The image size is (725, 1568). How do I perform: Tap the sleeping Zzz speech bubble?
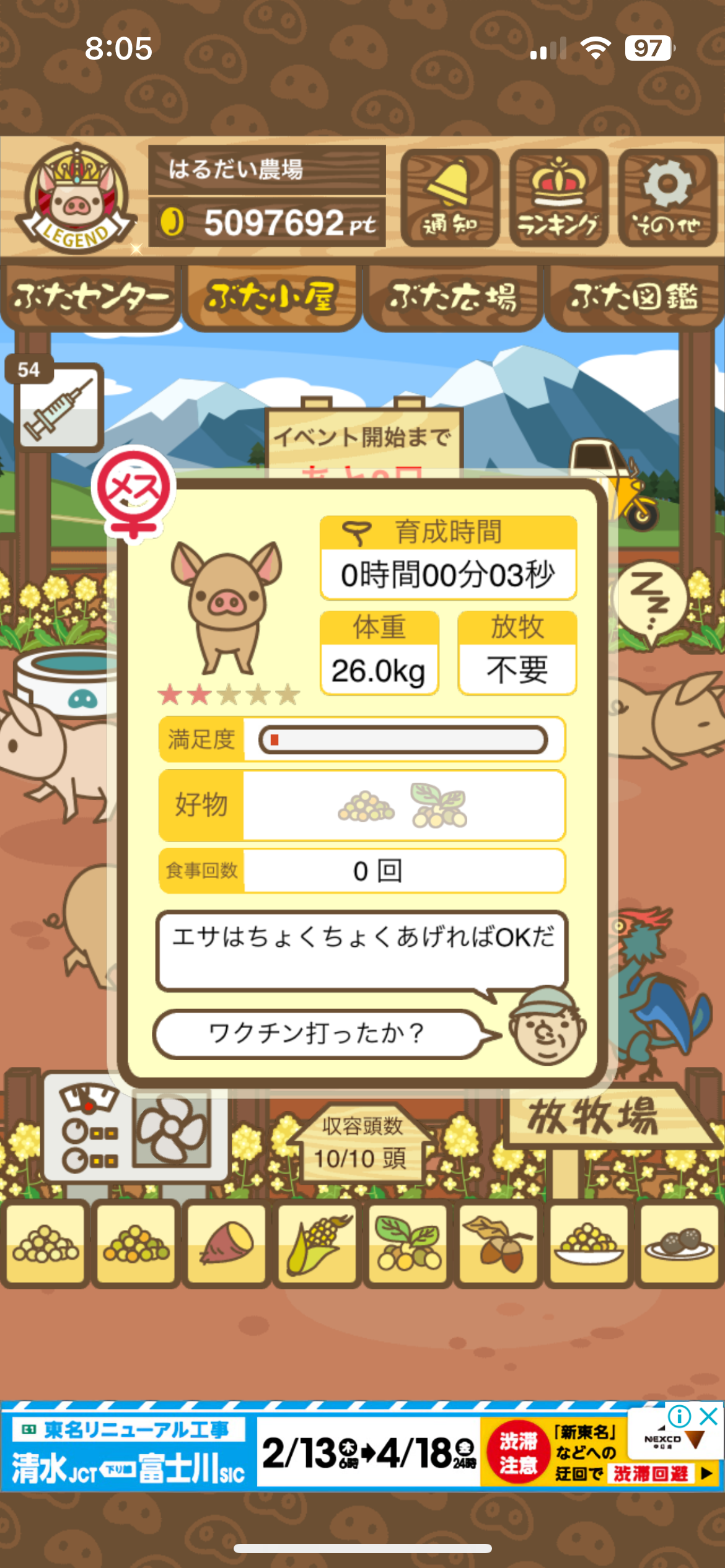(651, 601)
